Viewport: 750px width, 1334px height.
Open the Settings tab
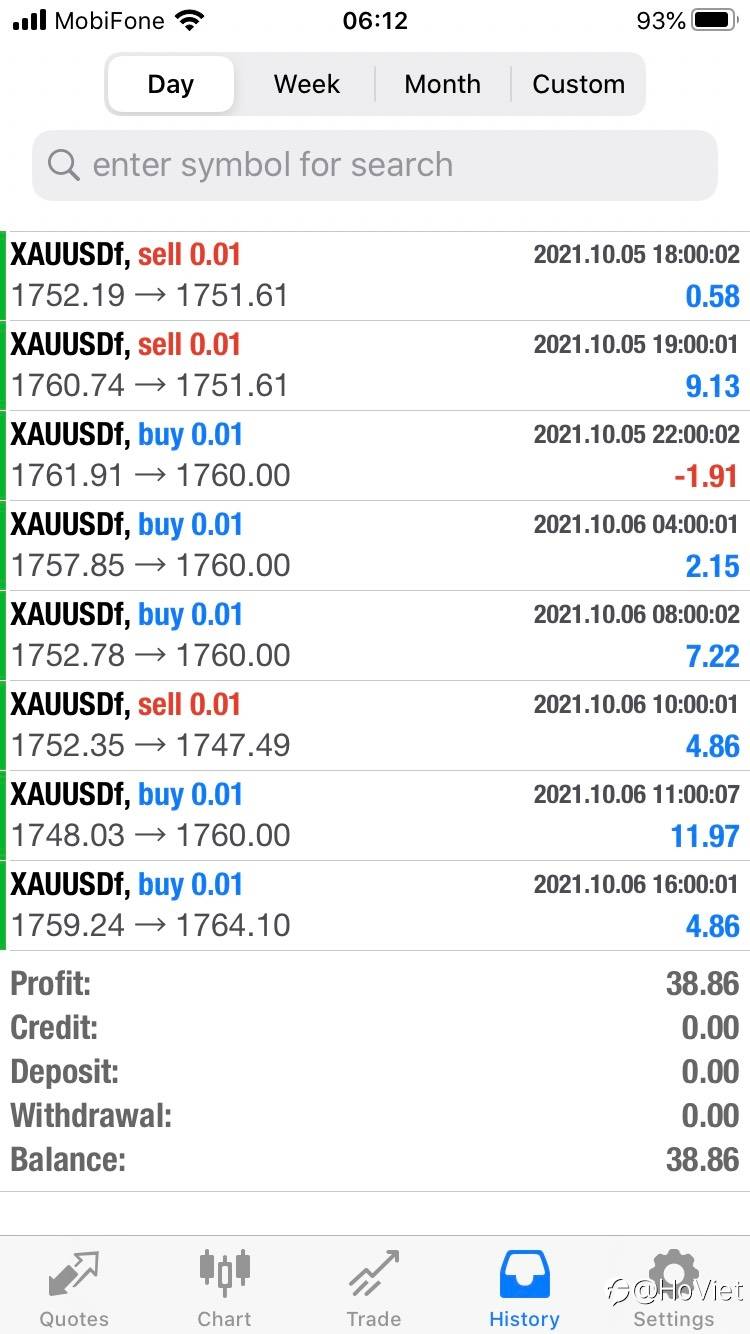pyautogui.click(x=673, y=1288)
